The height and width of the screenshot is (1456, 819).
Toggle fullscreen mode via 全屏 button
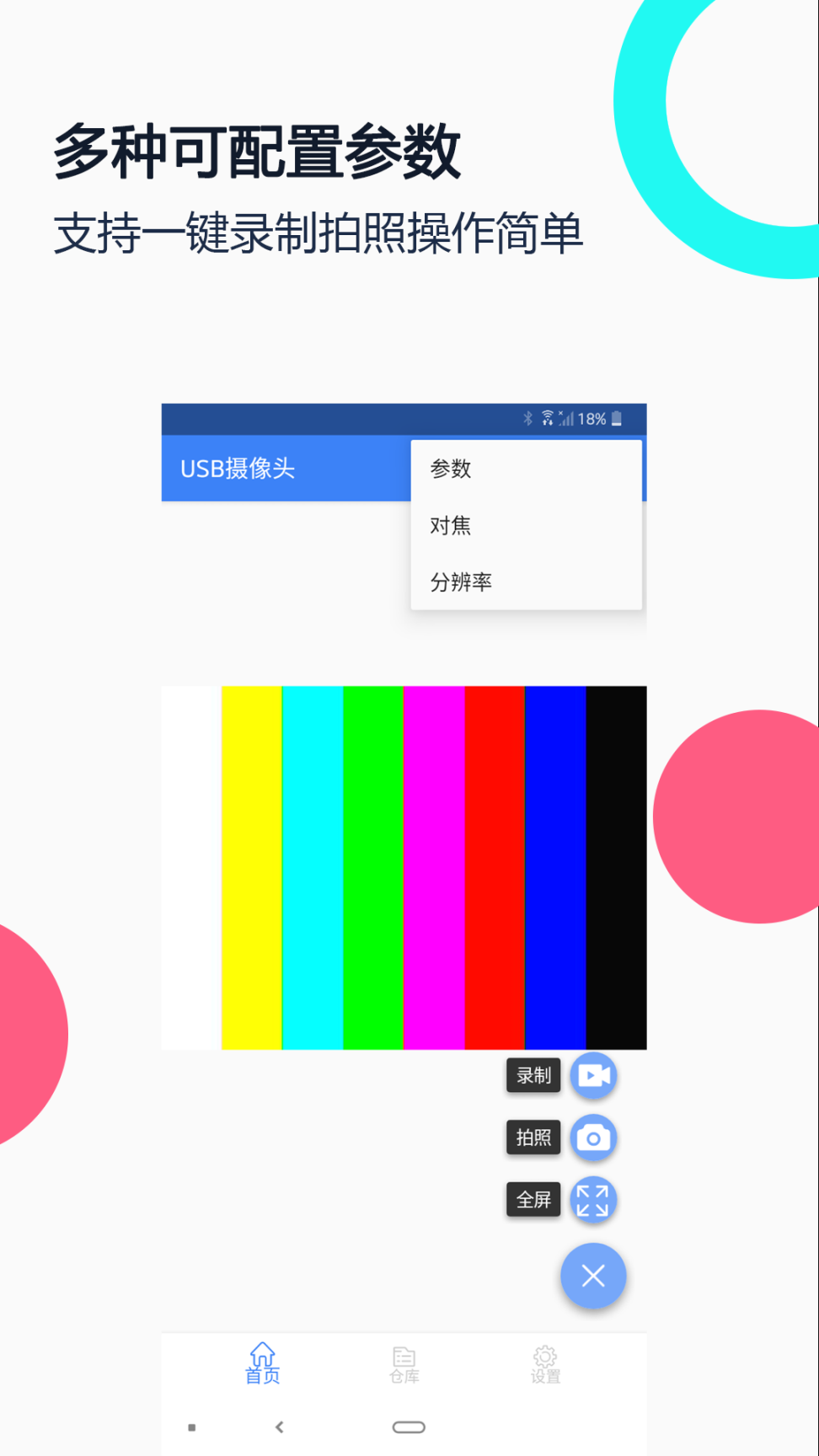pyautogui.click(x=533, y=1199)
